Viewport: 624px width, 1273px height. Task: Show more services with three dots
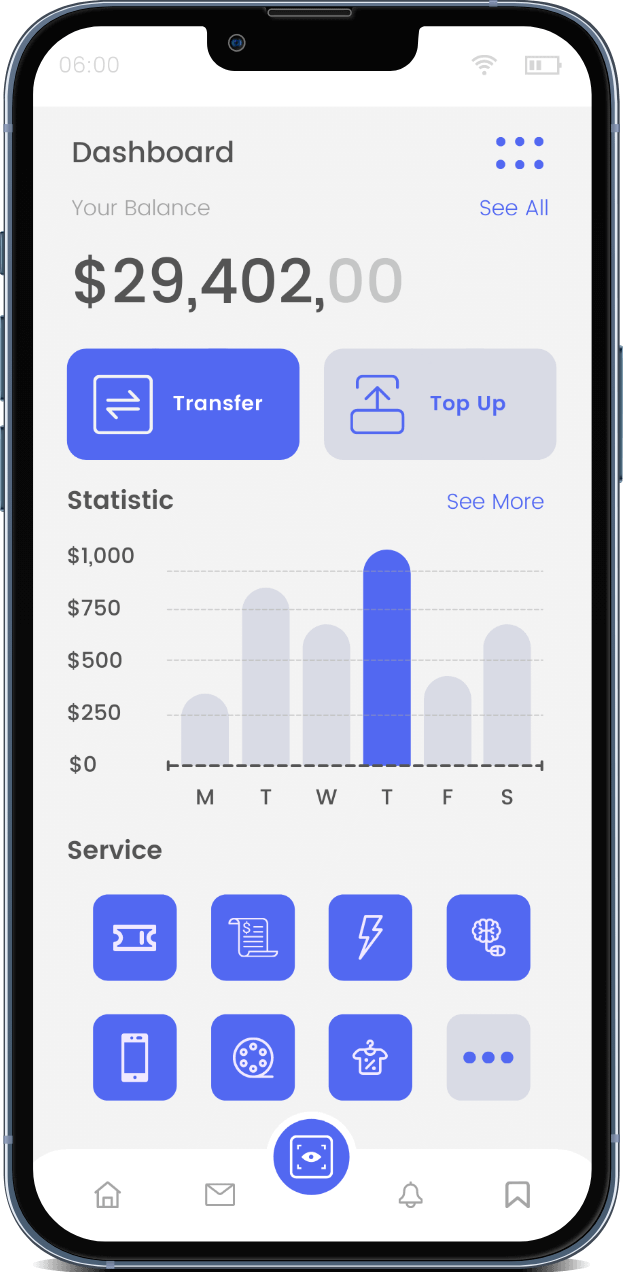pos(488,1057)
